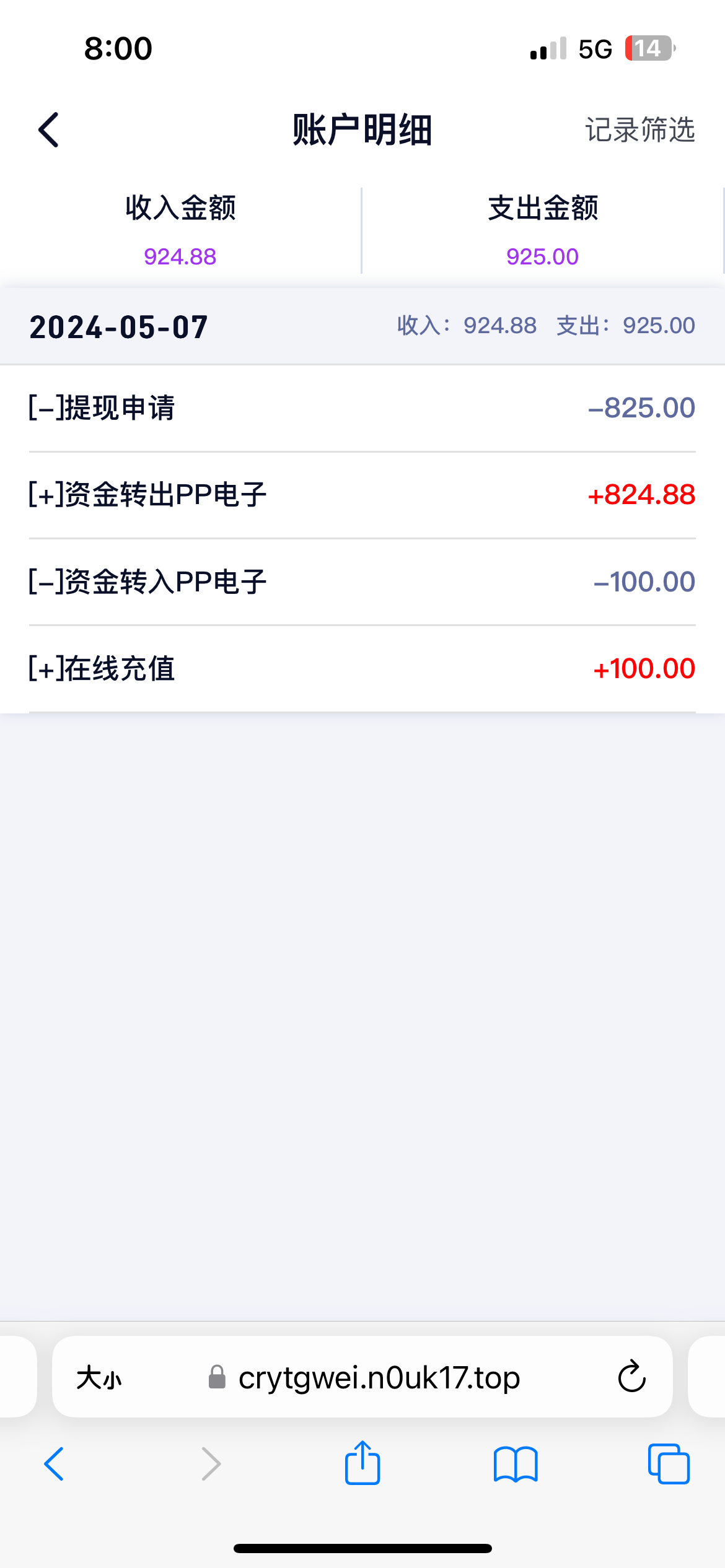Open the 资金转出PP电子 transaction row

362,495
